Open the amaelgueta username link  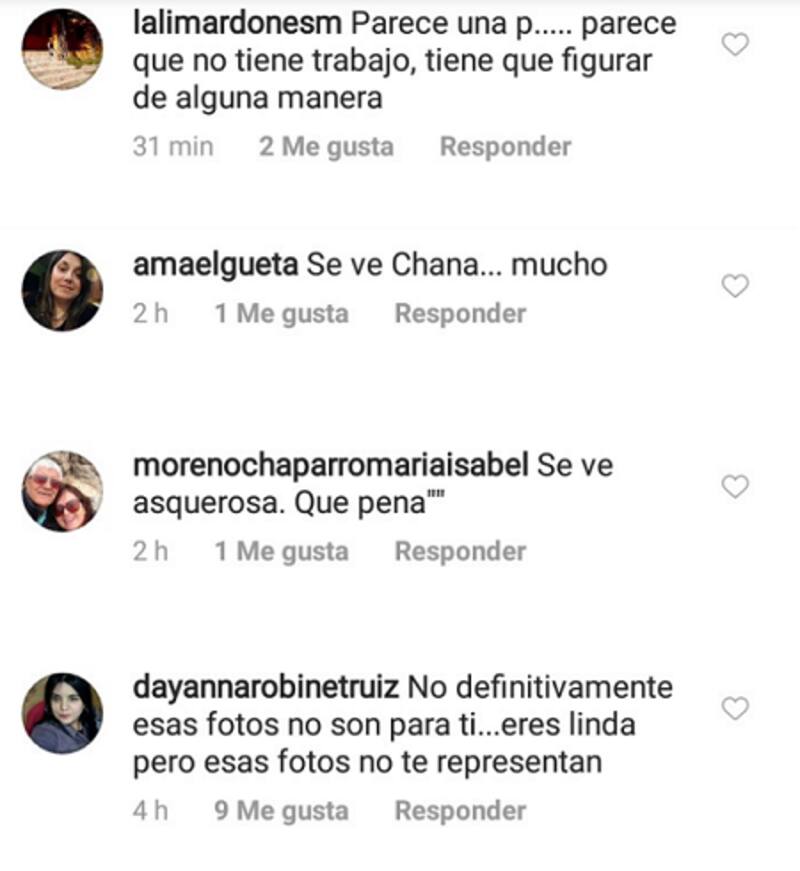(x=215, y=265)
